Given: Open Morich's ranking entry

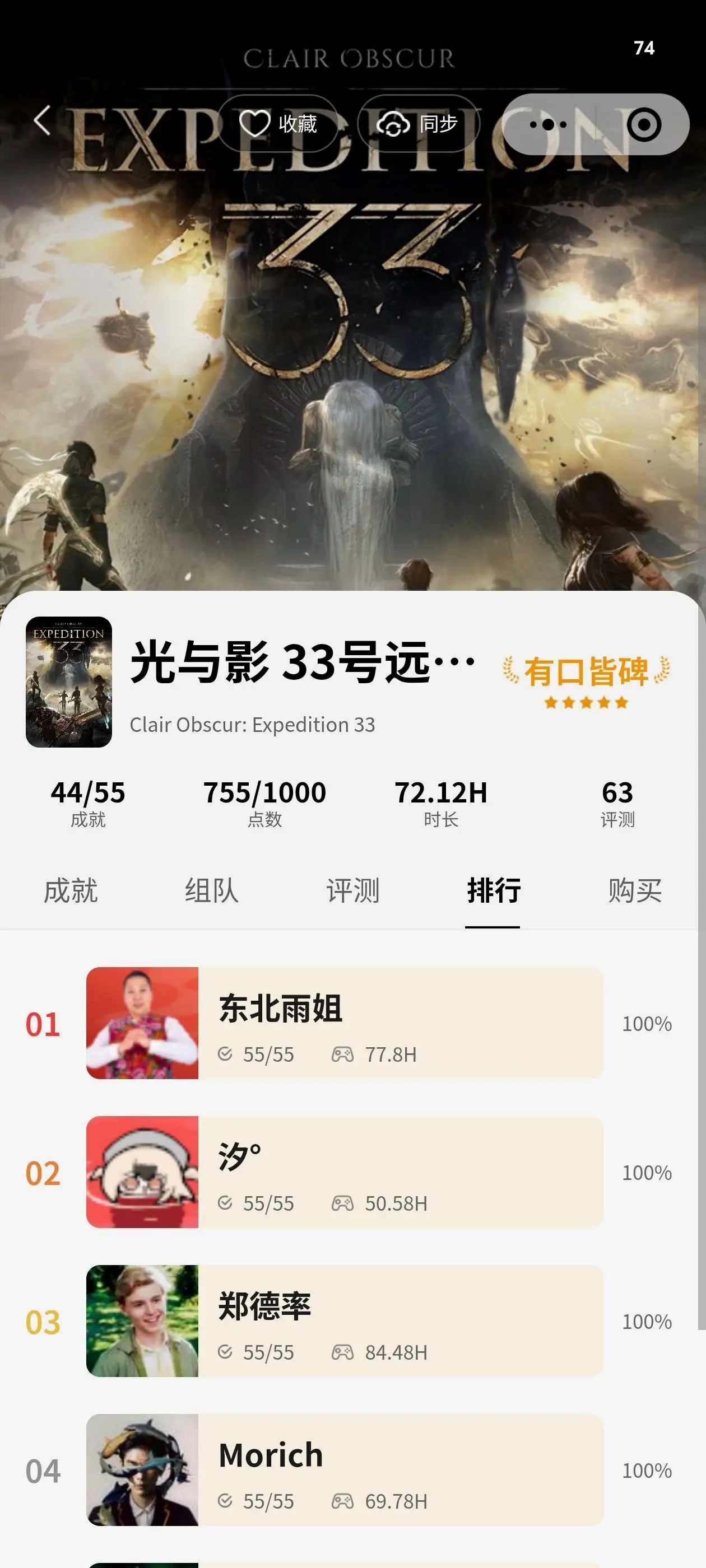Looking at the screenshot, I should [344, 1470].
